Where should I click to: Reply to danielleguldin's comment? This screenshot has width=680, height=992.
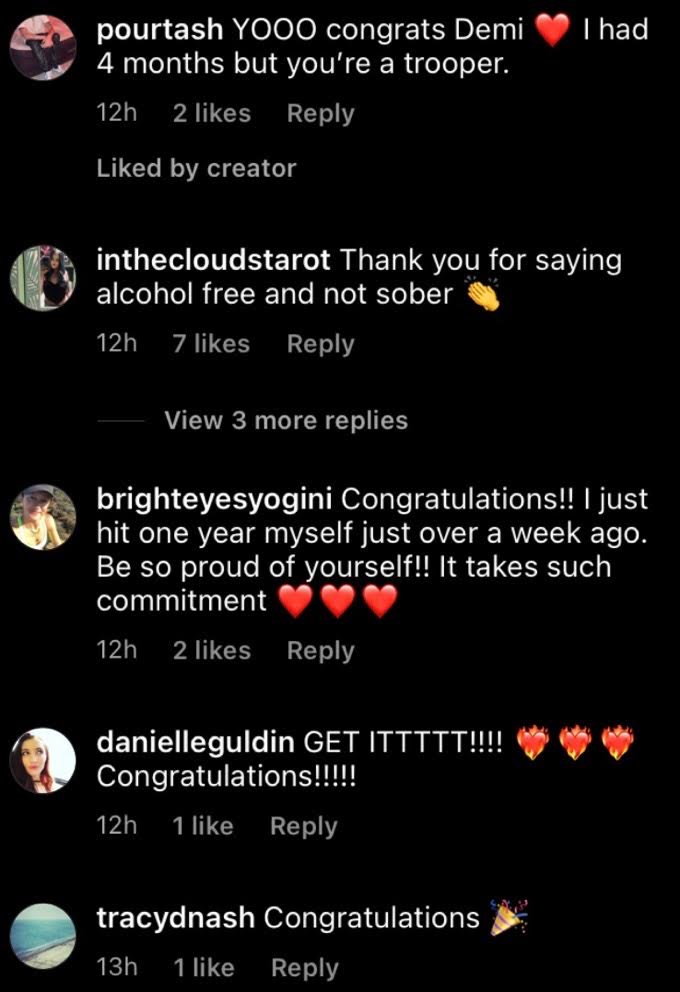303,827
